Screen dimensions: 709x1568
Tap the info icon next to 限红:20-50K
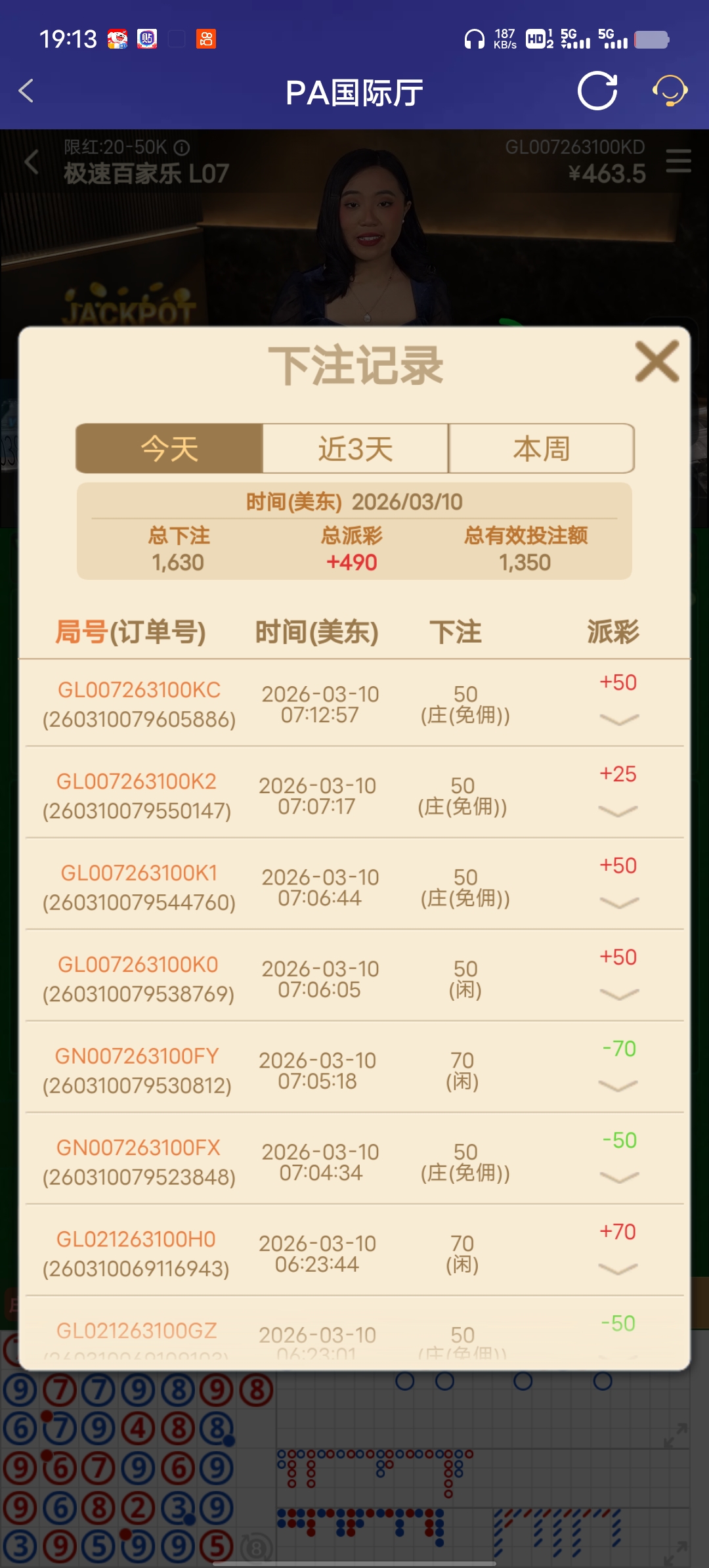(183, 147)
